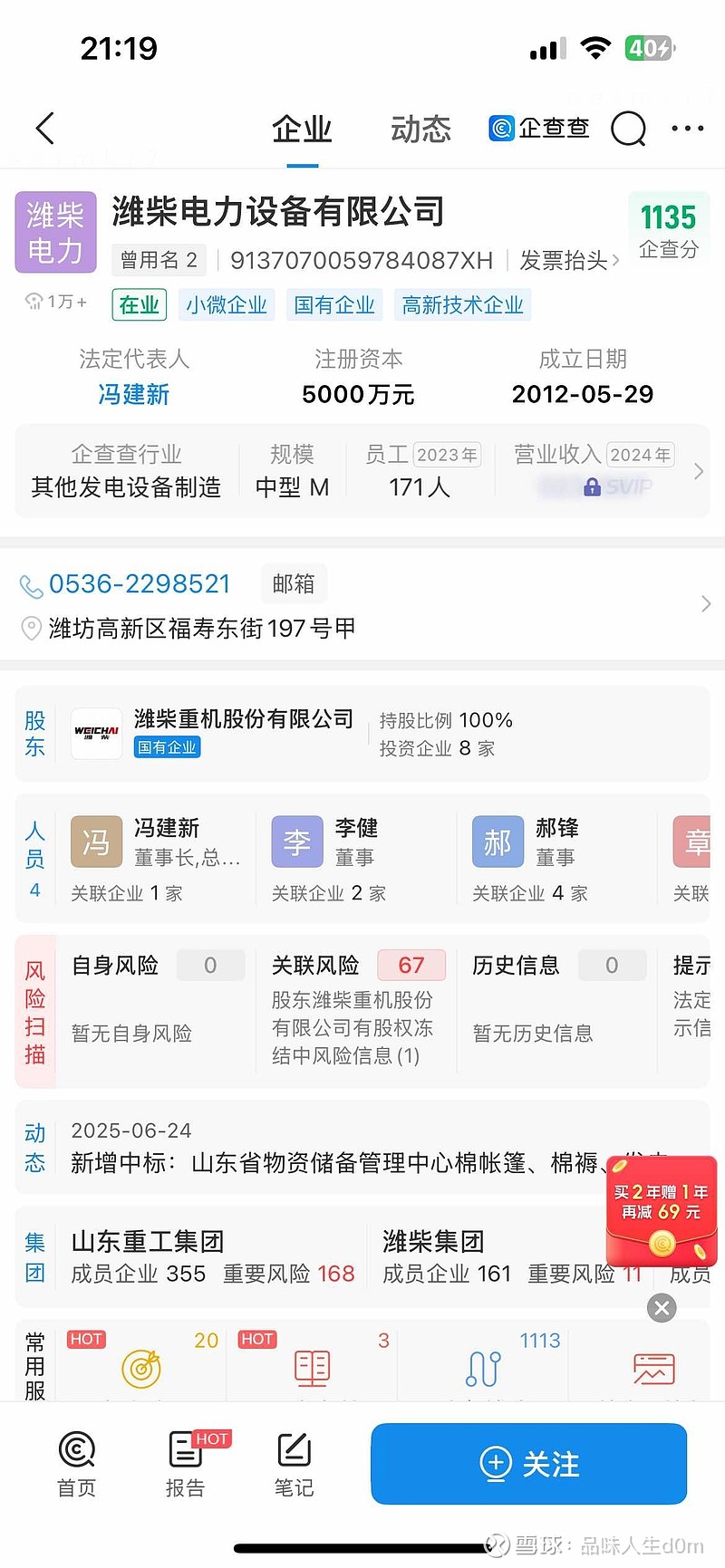View the 关联风险 count badge 67
725x1568 pixels.
[411, 965]
